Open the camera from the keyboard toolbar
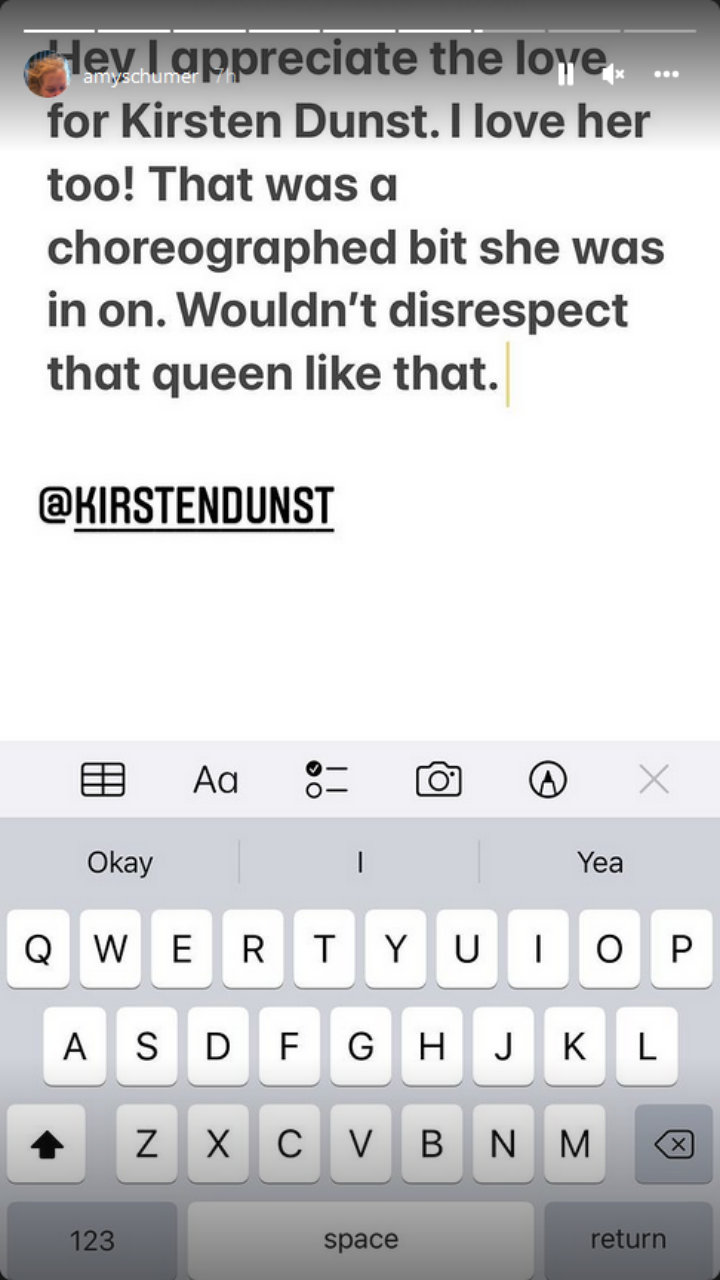This screenshot has width=720, height=1280. click(x=438, y=779)
